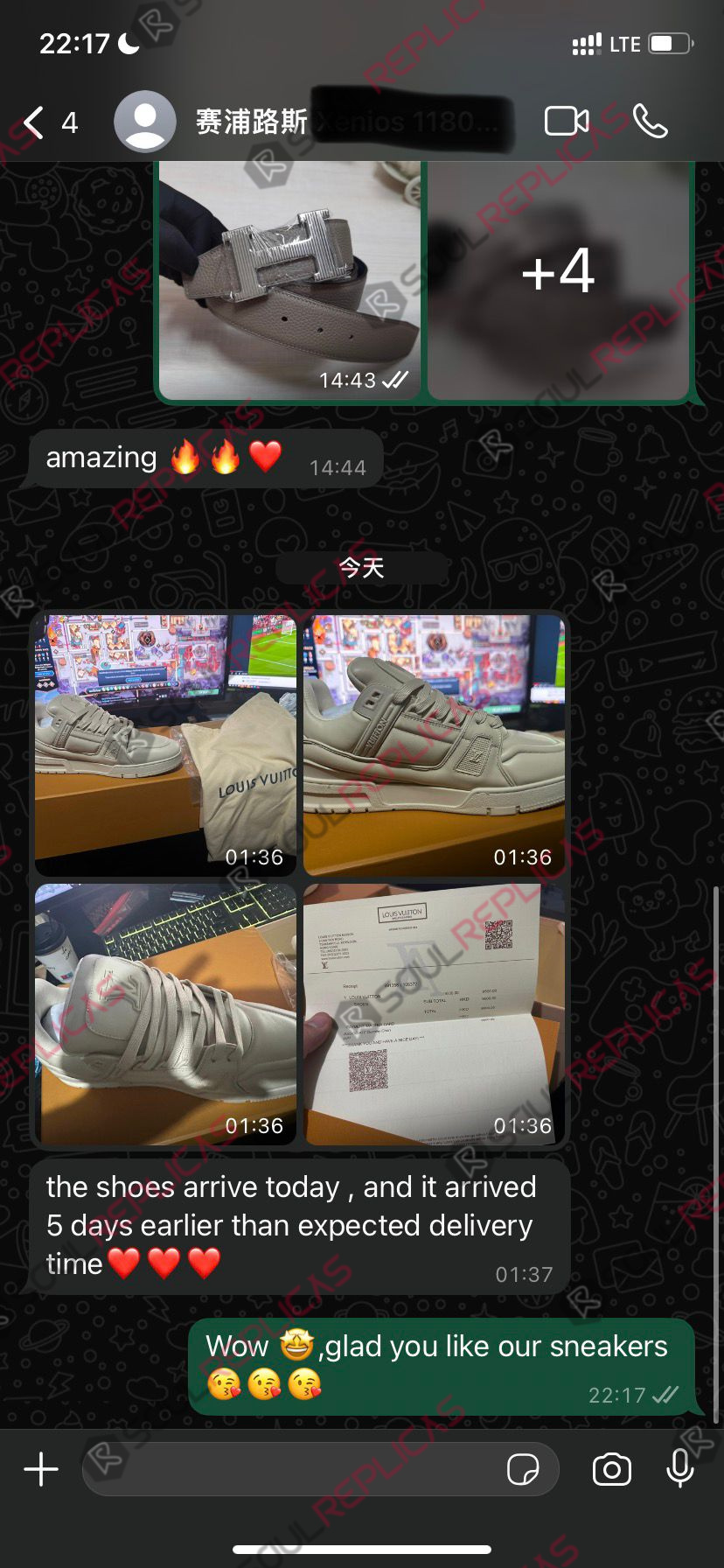
Task: Start a video call
Action: pyautogui.click(x=566, y=121)
